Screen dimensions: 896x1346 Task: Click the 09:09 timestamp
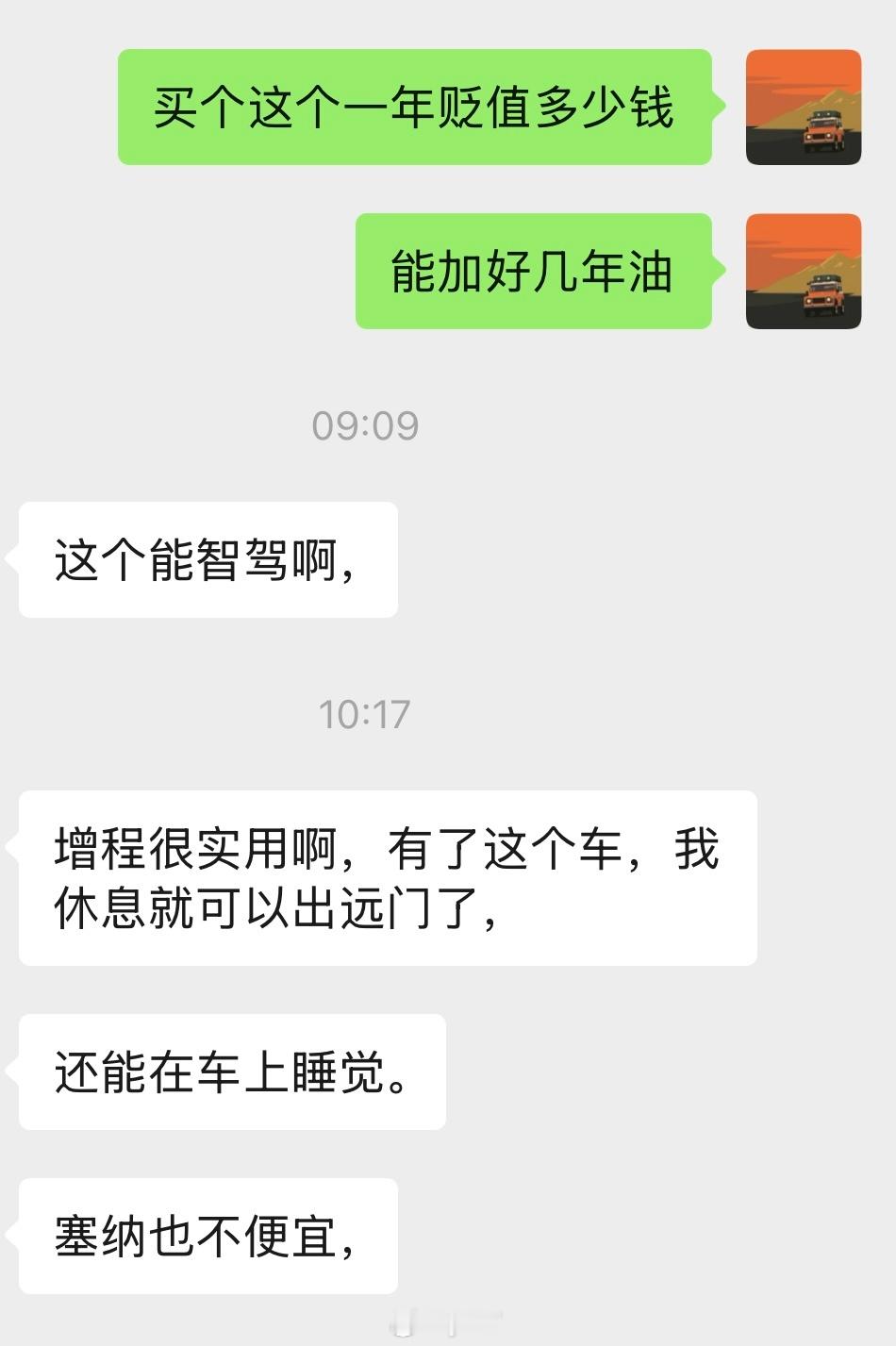(363, 425)
